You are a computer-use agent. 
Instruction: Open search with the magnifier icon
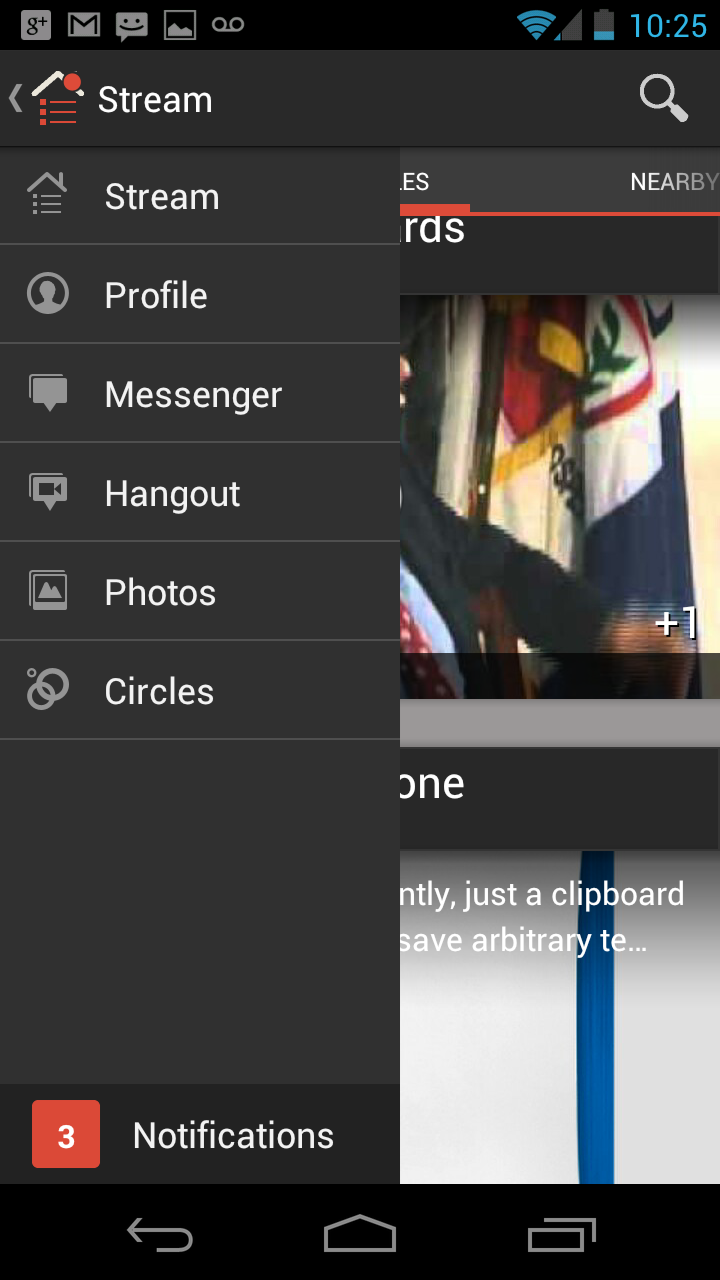pyautogui.click(x=663, y=98)
